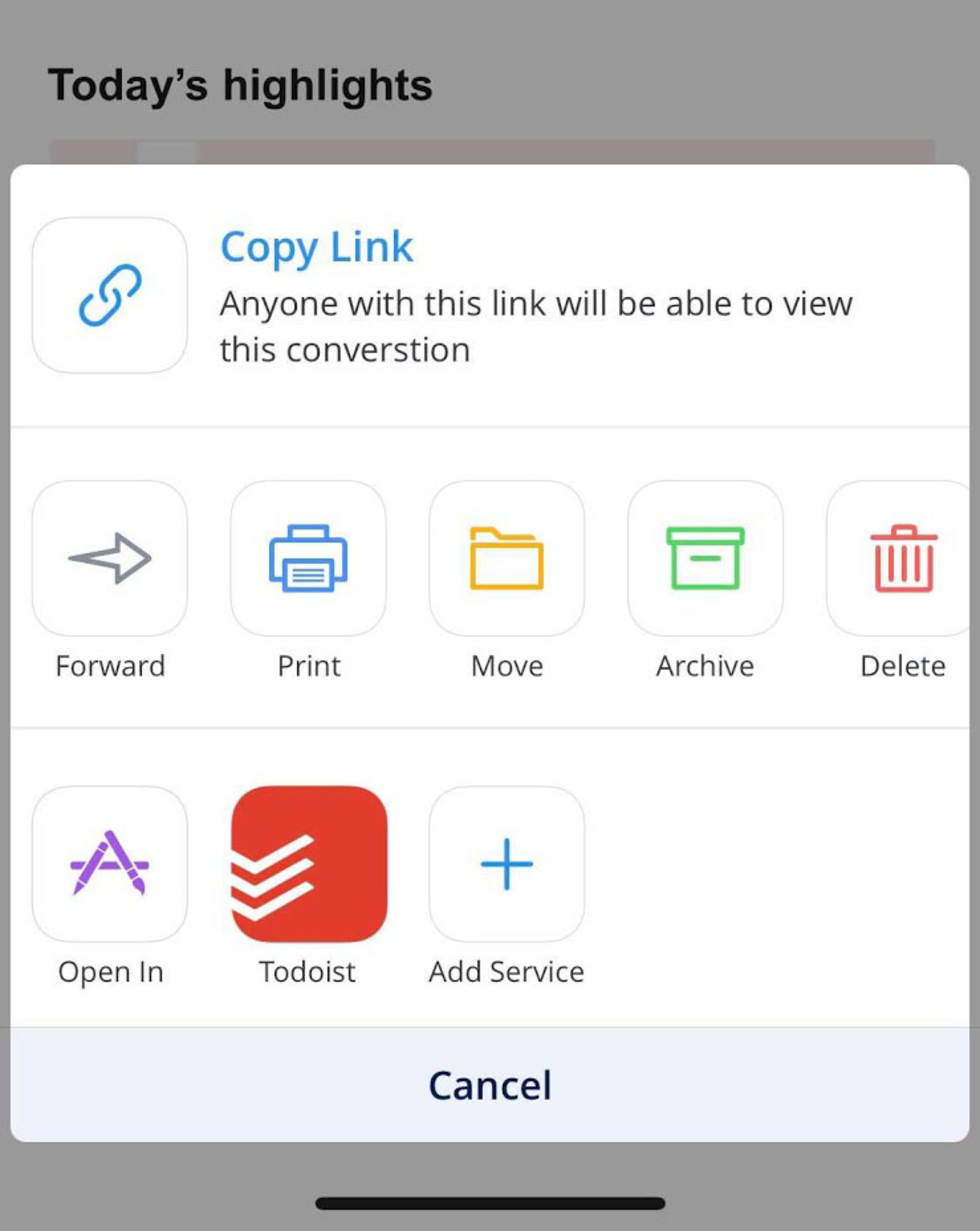The image size is (980, 1231).
Task: Print the email
Action: 308,558
